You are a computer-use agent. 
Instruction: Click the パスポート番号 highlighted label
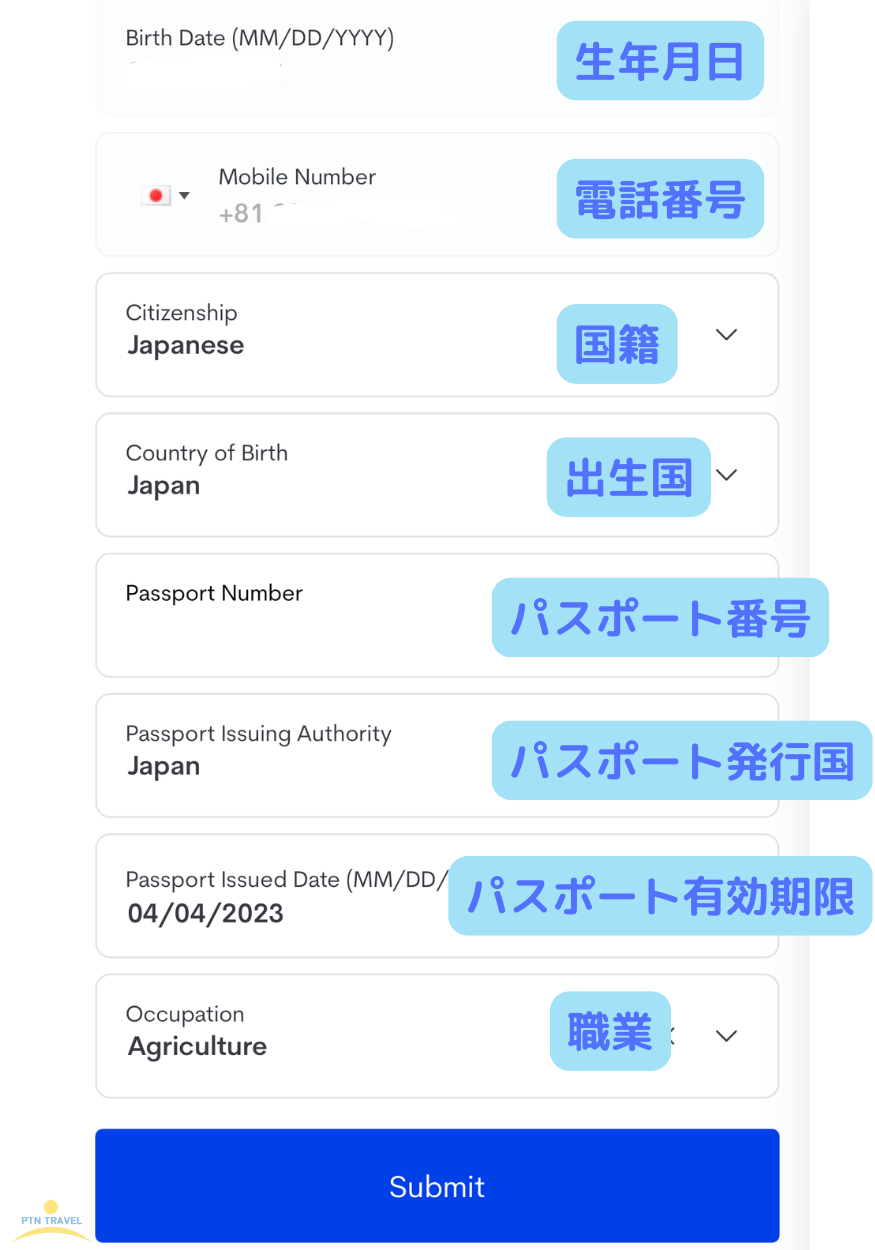pyautogui.click(x=660, y=617)
